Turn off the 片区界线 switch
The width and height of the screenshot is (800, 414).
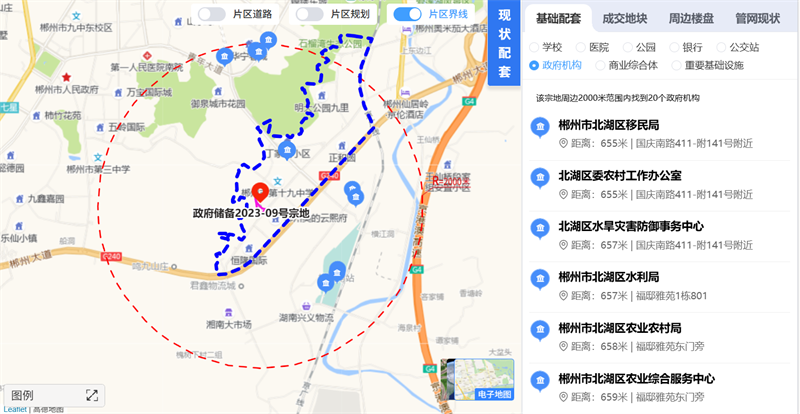pyautogui.click(x=406, y=15)
